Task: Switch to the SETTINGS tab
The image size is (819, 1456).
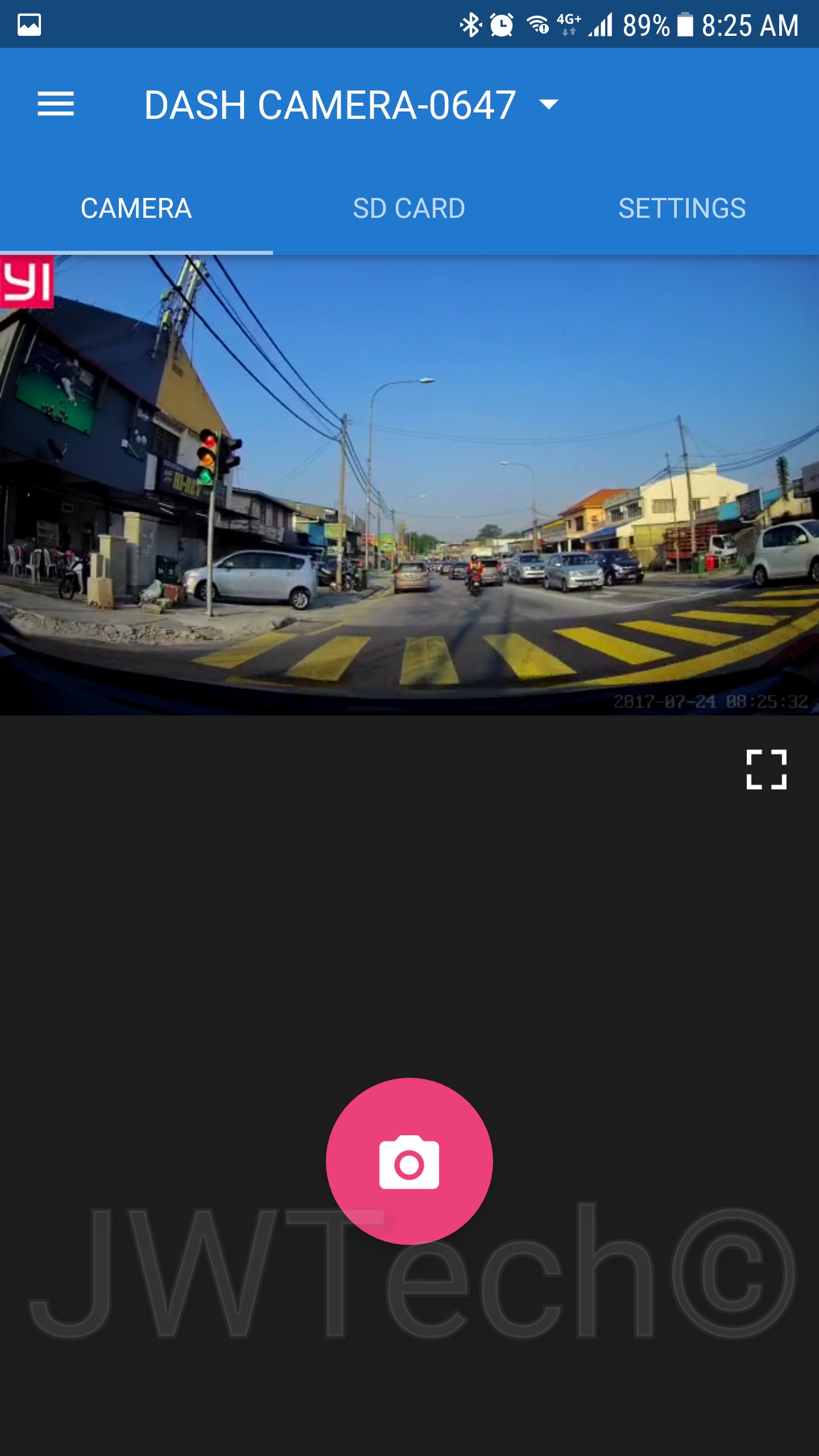Action: point(682,208)
